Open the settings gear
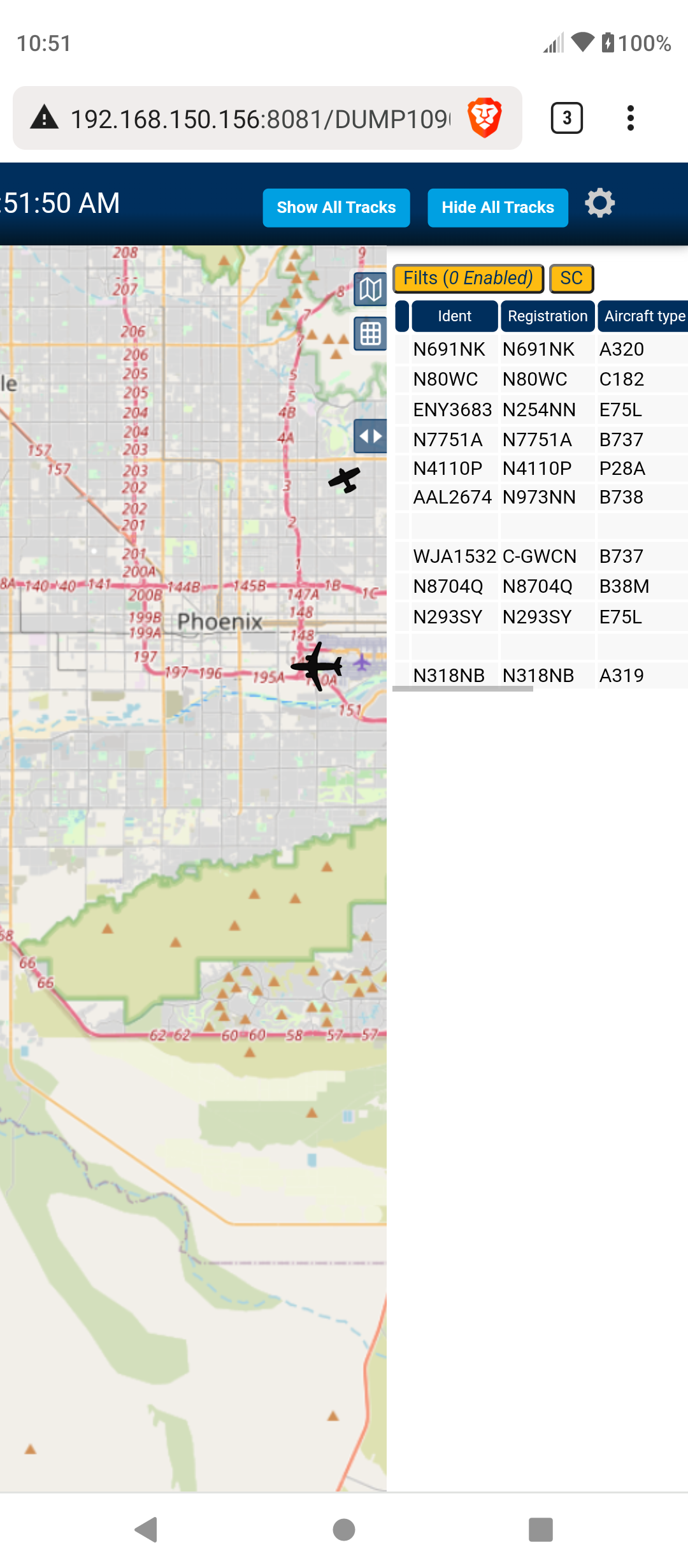The width and height of the screenshot is (688, 1568). pos(599,204)
